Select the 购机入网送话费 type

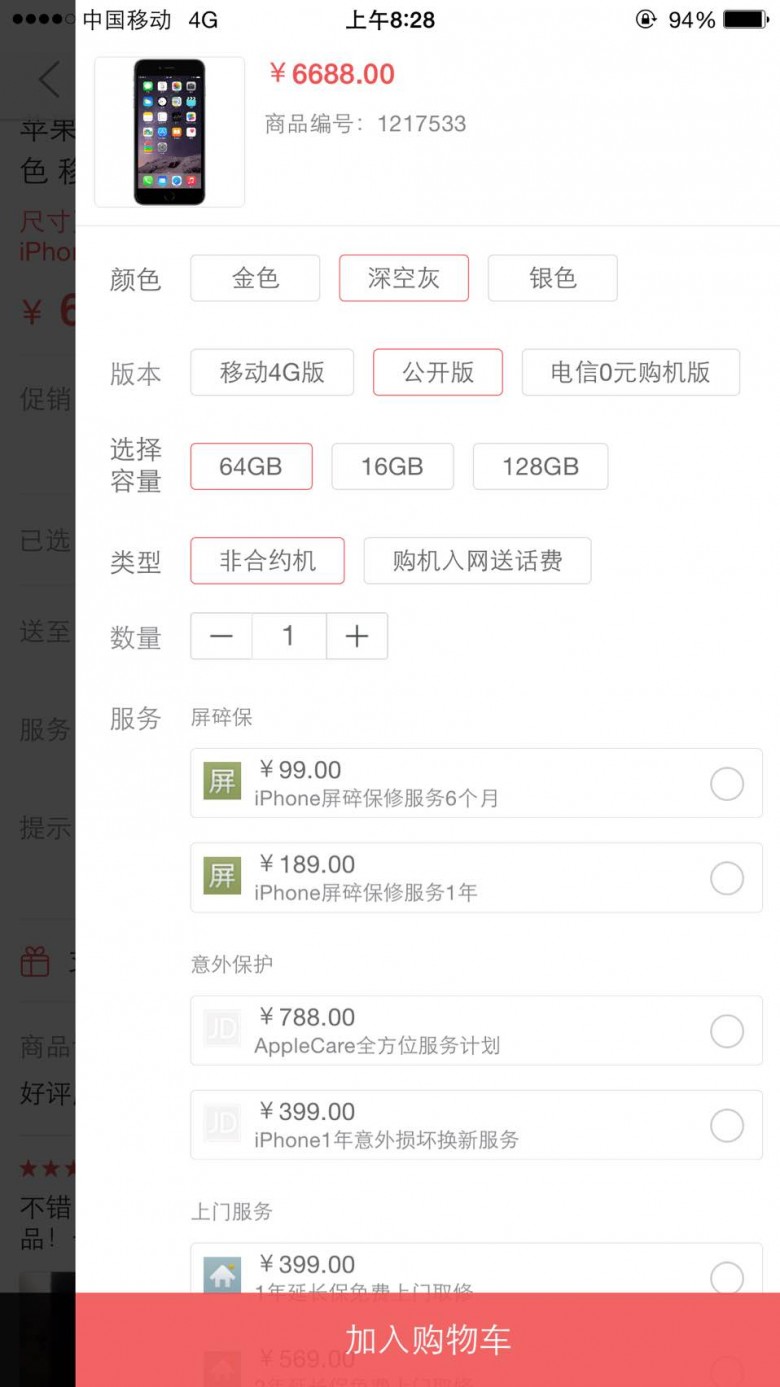477,561
